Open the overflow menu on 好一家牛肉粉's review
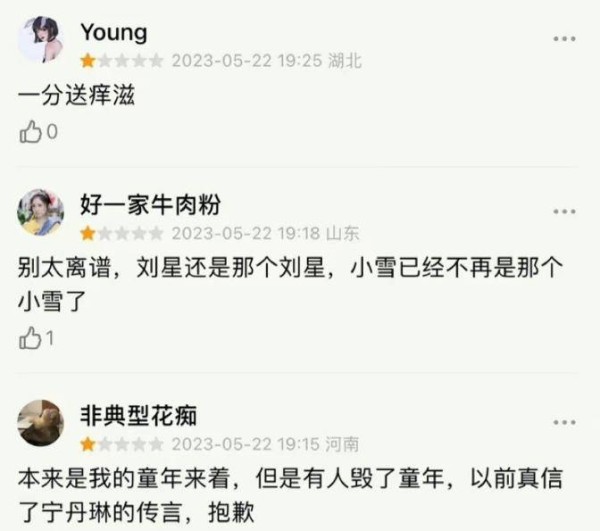This screenshot has width=600, height=531. click(x=564, y=211)
